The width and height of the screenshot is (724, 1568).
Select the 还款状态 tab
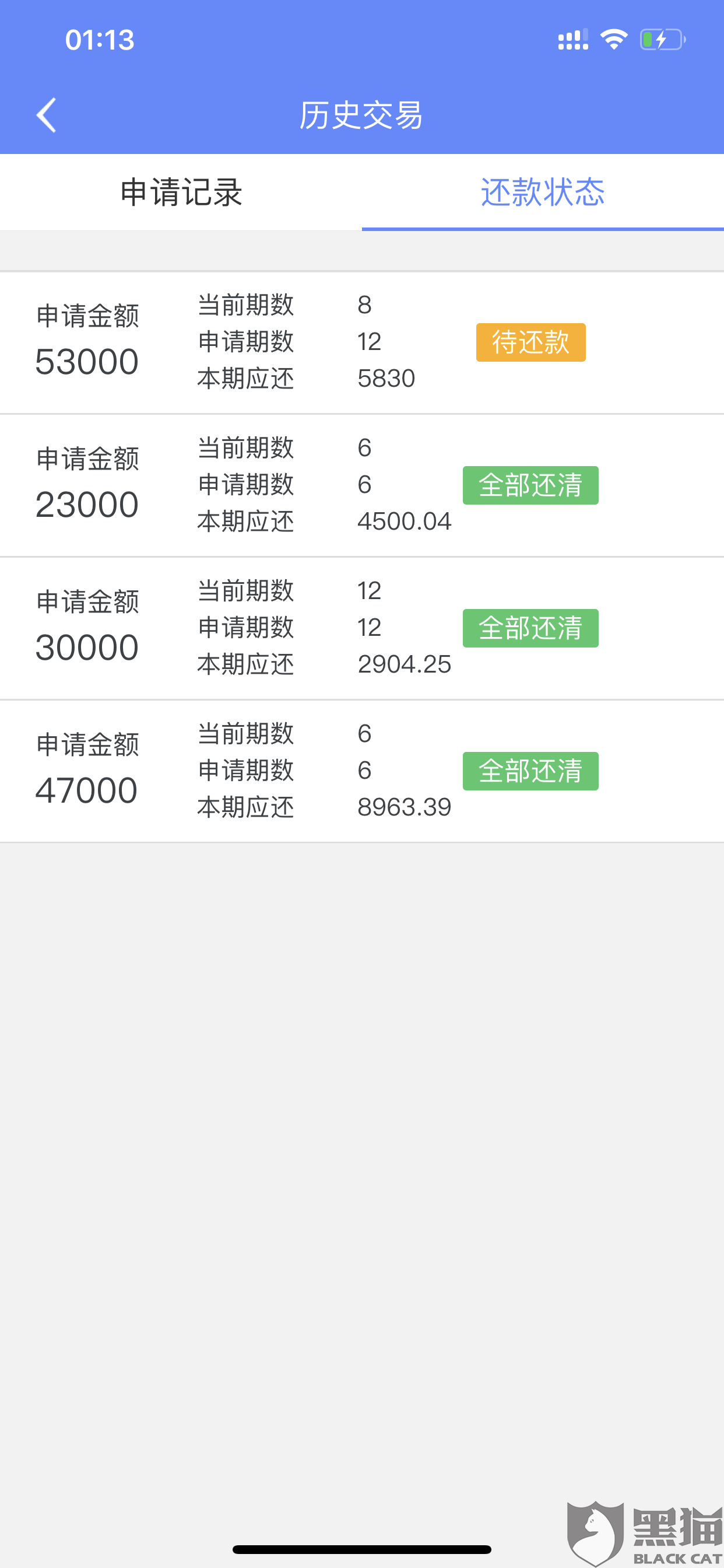coord(543,192)
